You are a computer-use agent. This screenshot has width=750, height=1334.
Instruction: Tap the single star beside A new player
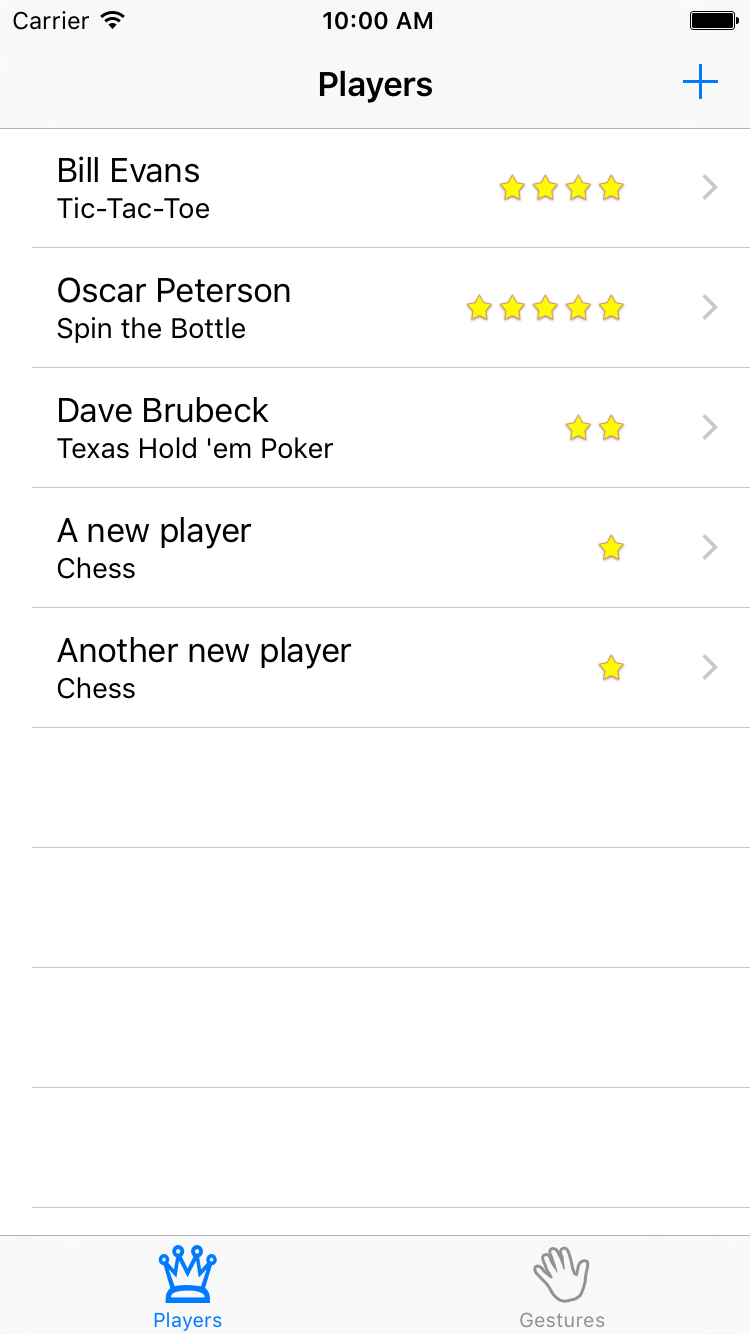click(611, 548)
